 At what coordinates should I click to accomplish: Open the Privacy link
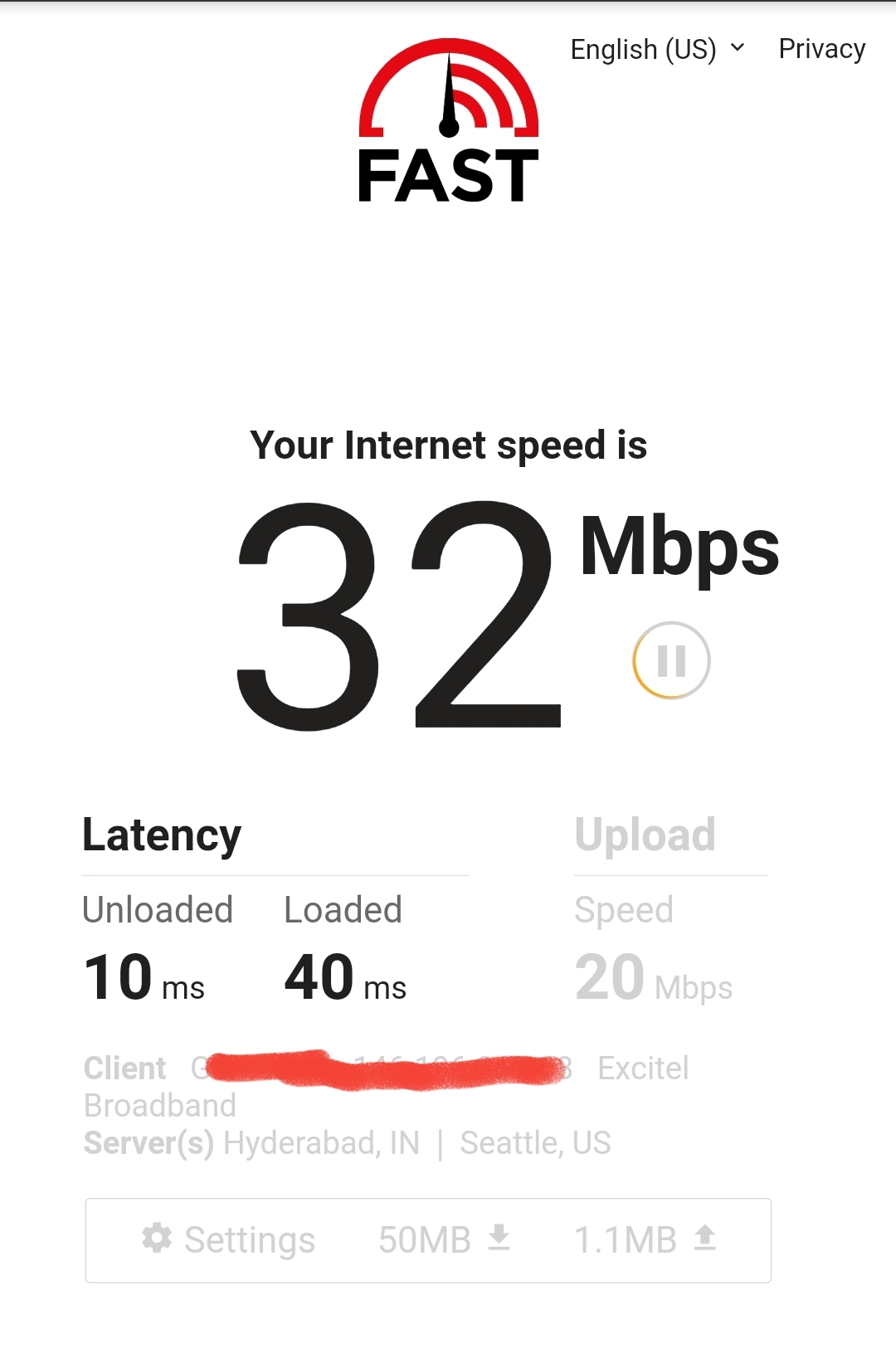pyautogui.click(x=821, y=49)
